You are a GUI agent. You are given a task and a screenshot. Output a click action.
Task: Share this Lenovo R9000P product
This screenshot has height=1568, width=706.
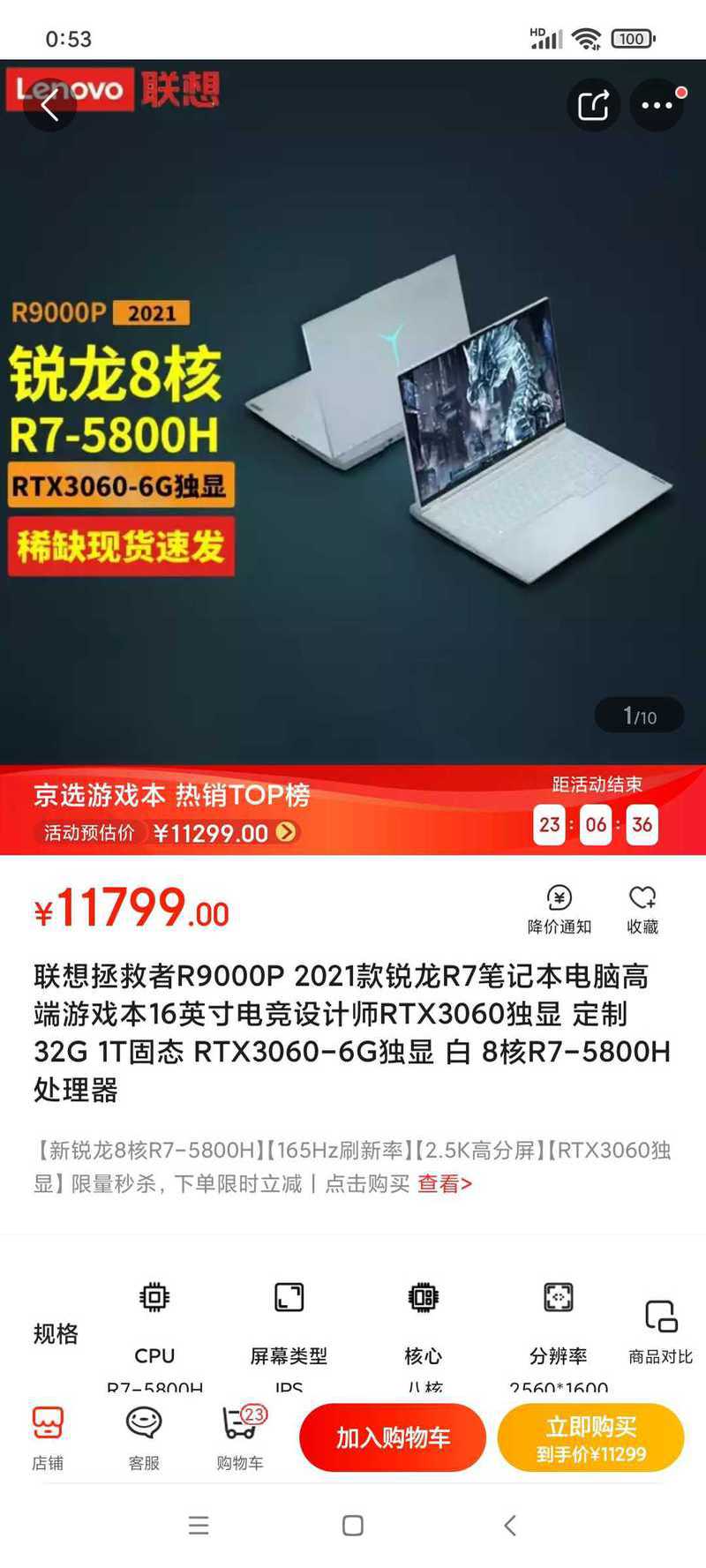click(x=593, y=105)
